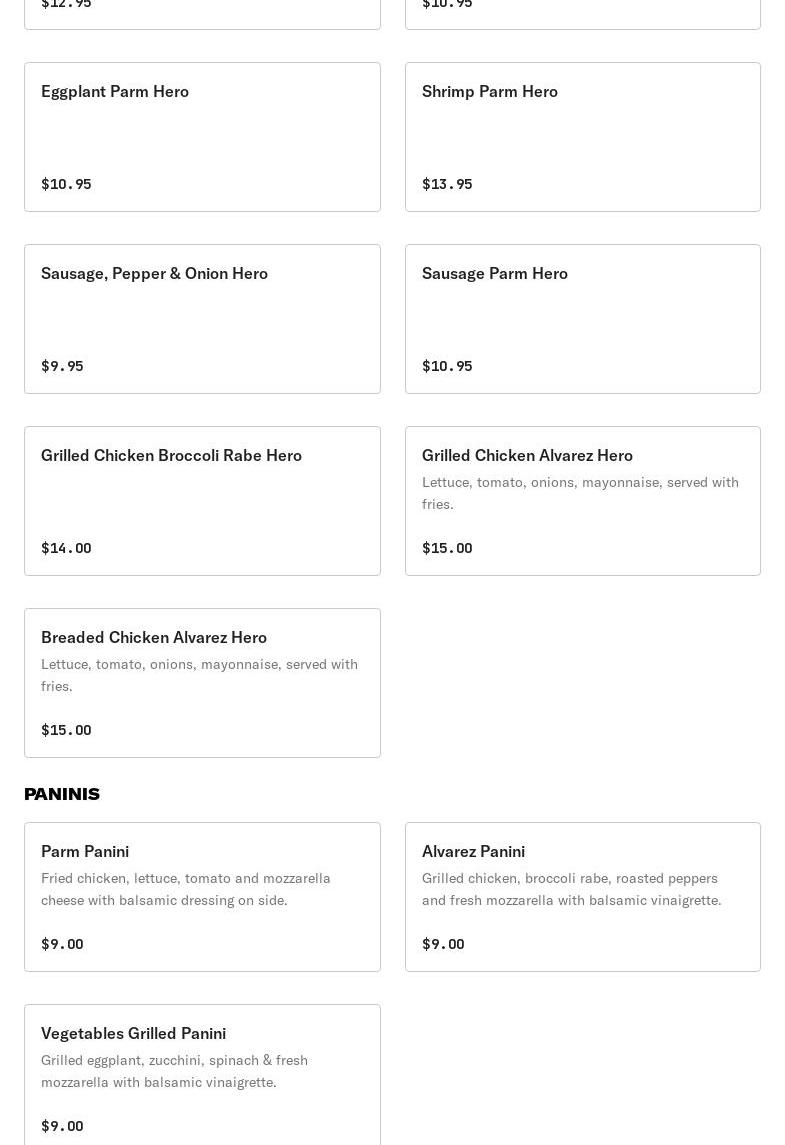The height and width of the screenshot is (1145, 785).
Task: Open the Eggplant Parm Hero item
Action: coord(202,137)
